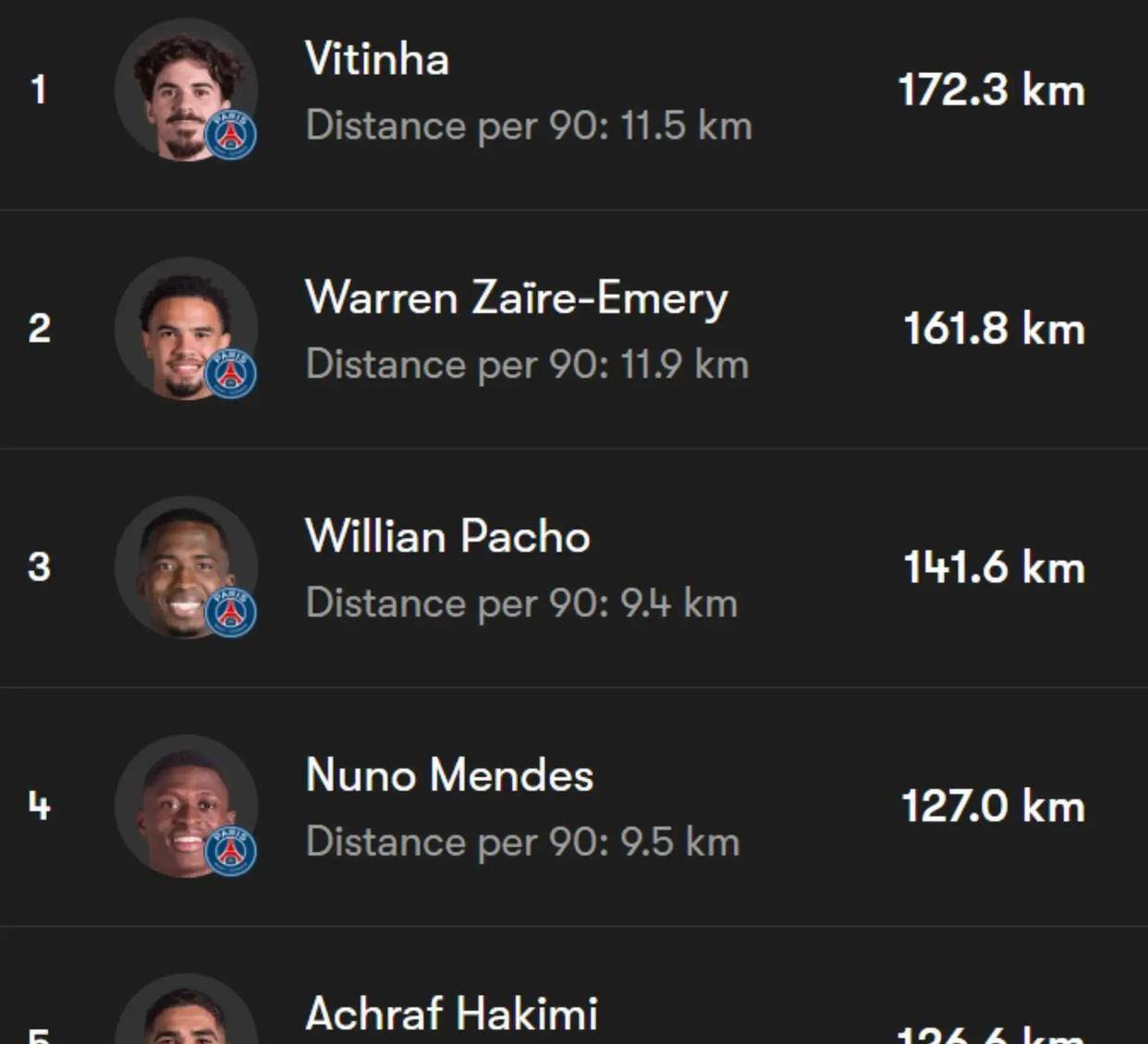This screenshot has height=1044, width=1148.
Task: Open Achraf Hakimi's player row
Action: click(x=574, y=986)
